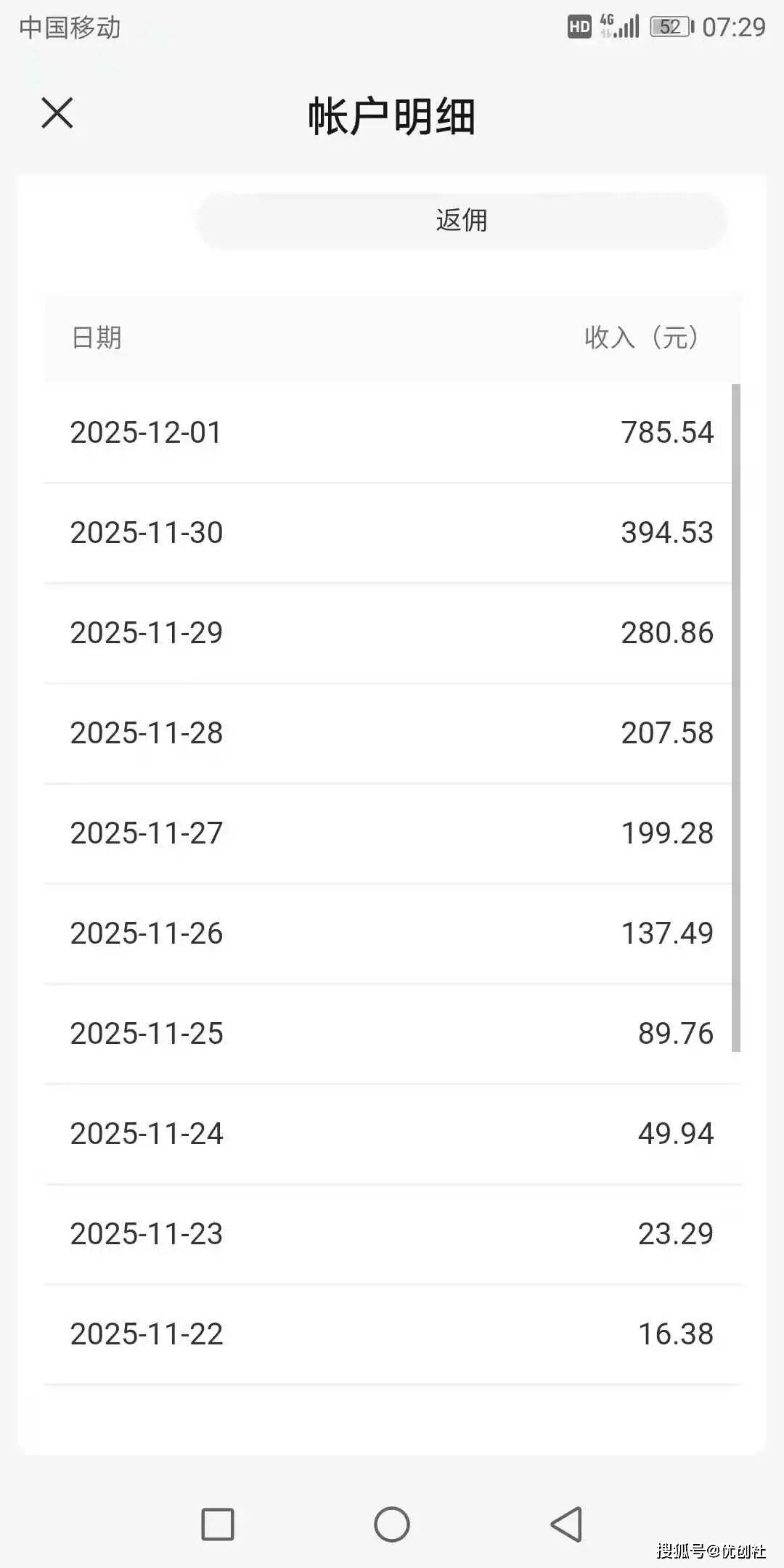Go to the home screen
This screenshot has width=784, height=1568.
[392, 1524]
